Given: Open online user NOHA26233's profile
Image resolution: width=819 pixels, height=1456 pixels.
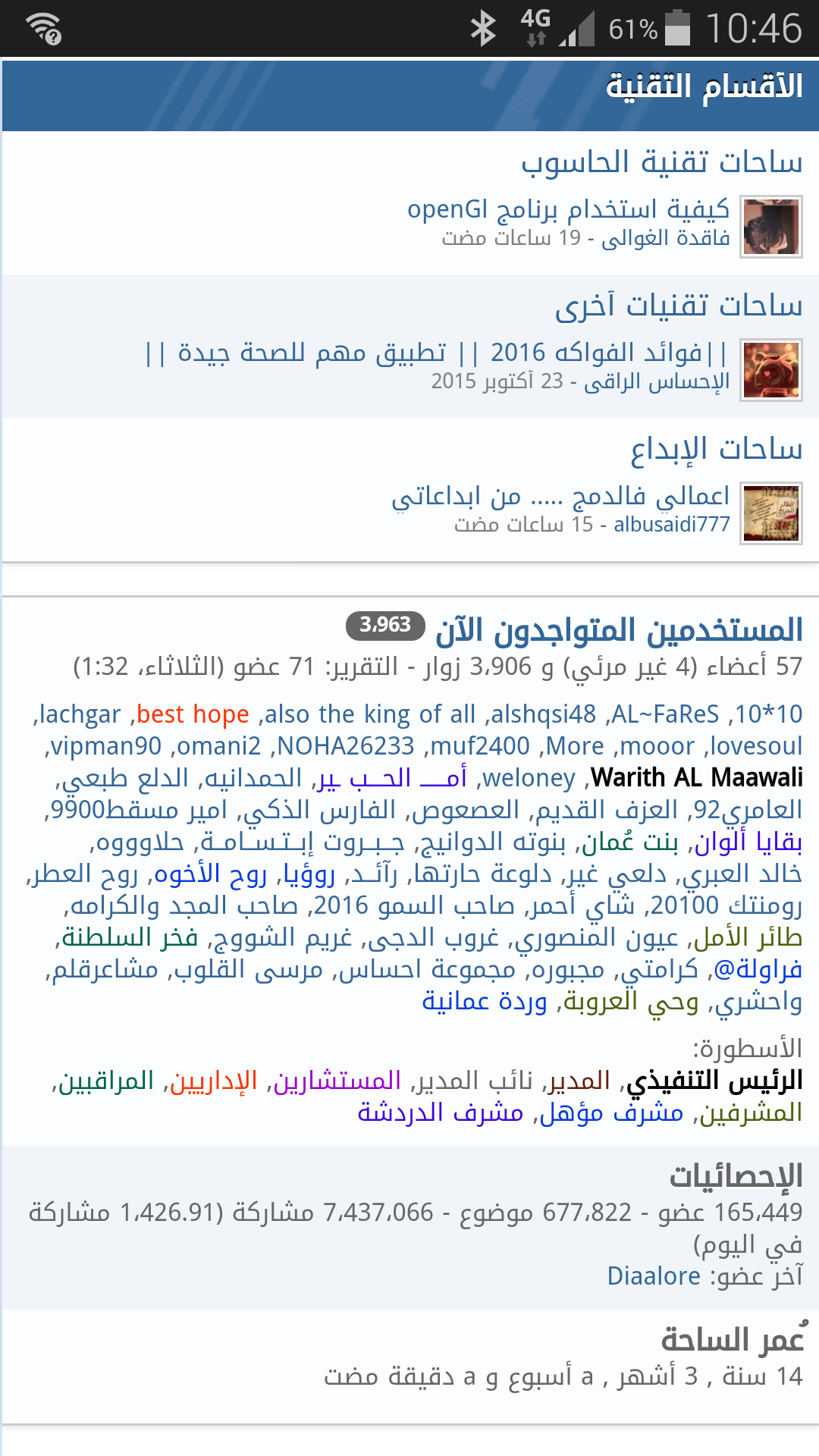Looking at the screenshot, I should click(x=345, y=746).
